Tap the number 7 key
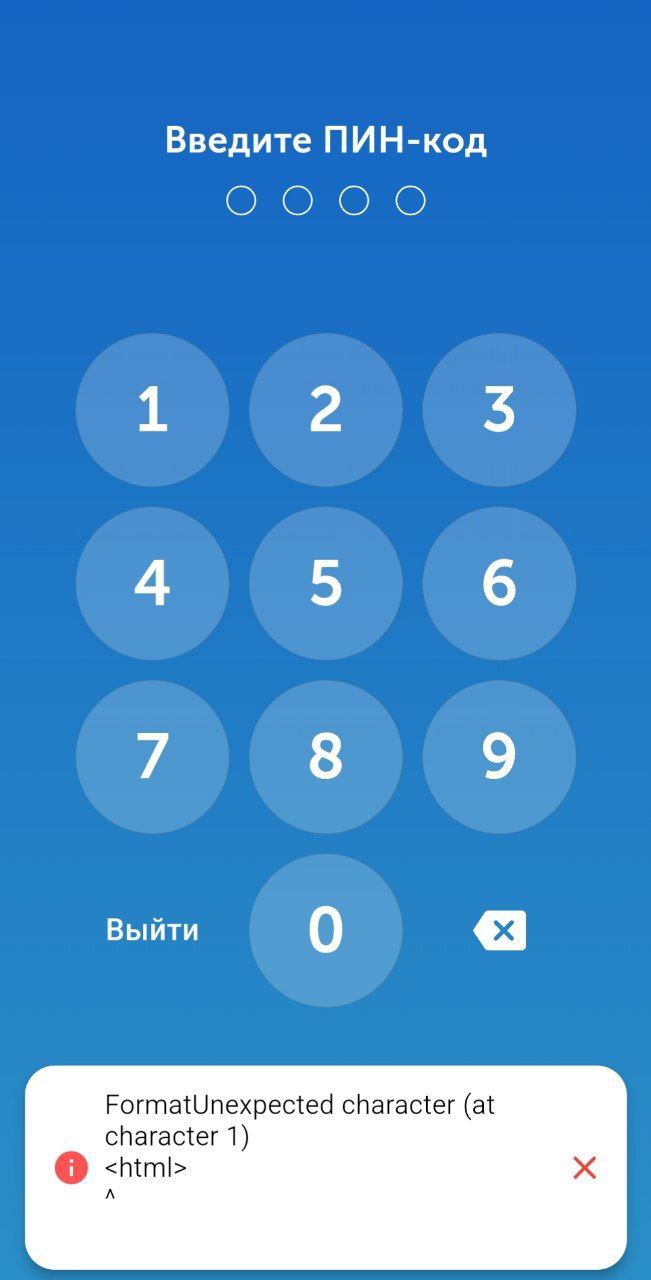This screenshot has width=651, height=1280. click(x=152, y=757)
